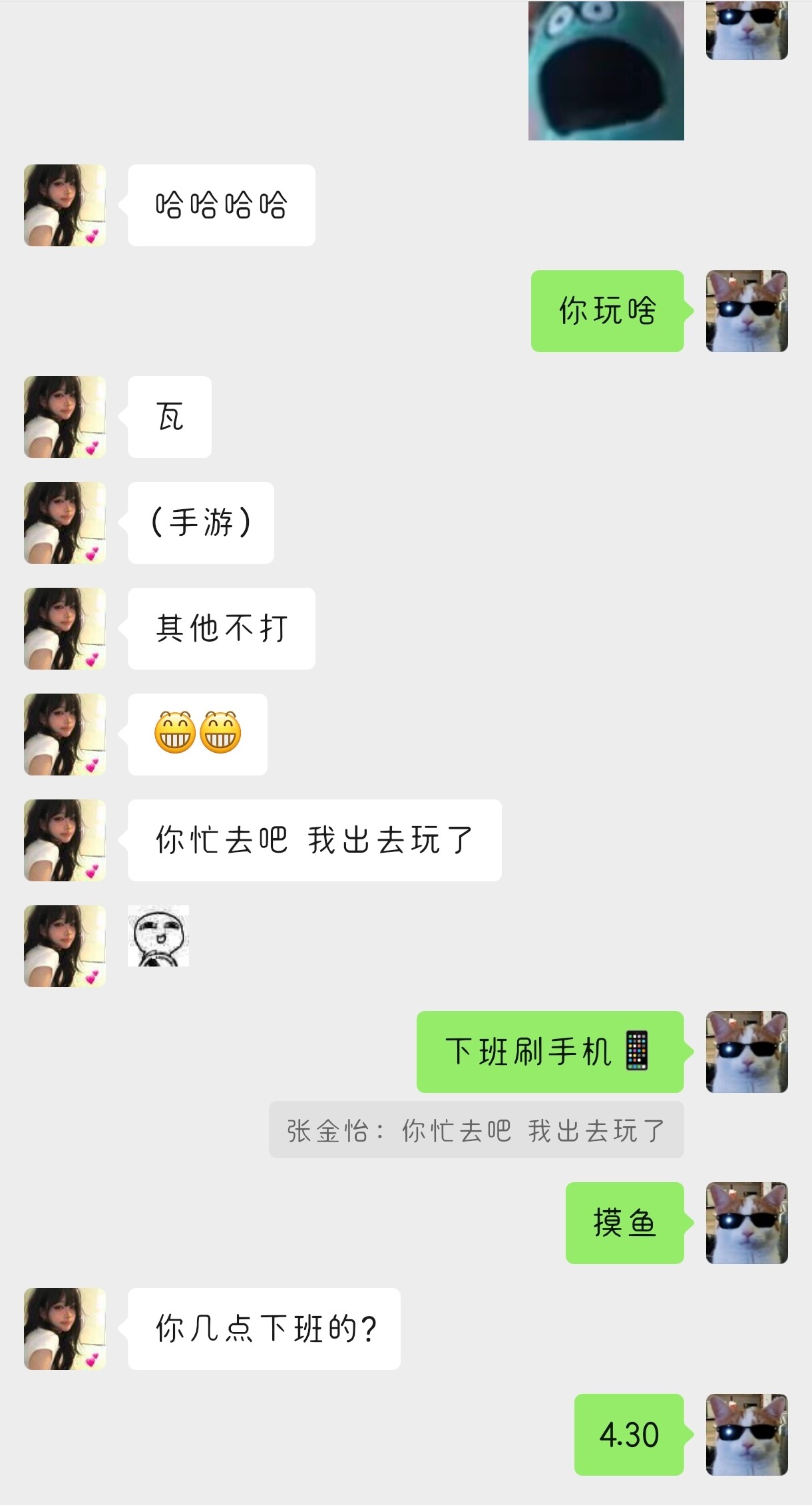Open the cat avatar next to 4.30
Image resolution: width=812 pixels, height=1505 pixels.
point(747,1434)
